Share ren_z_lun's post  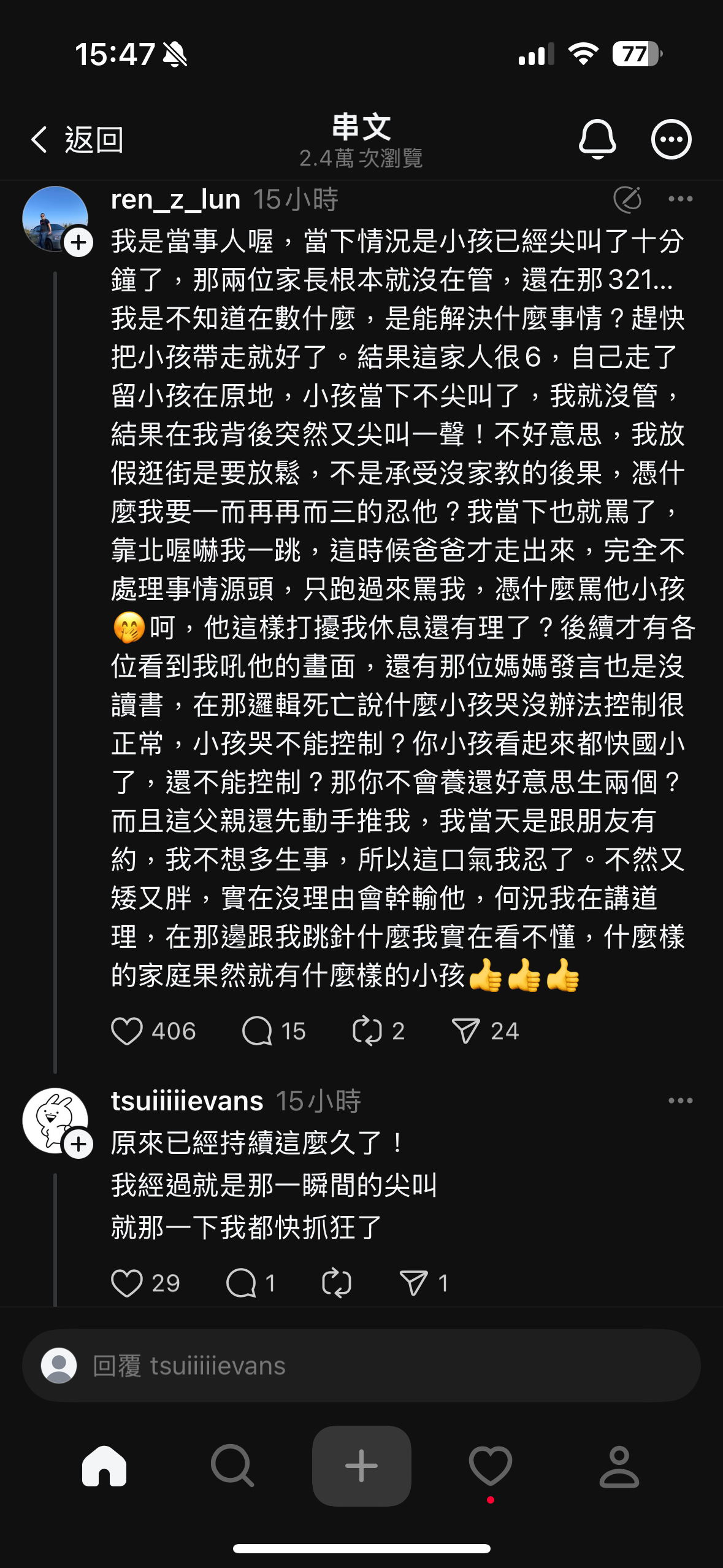[465, 1031]
